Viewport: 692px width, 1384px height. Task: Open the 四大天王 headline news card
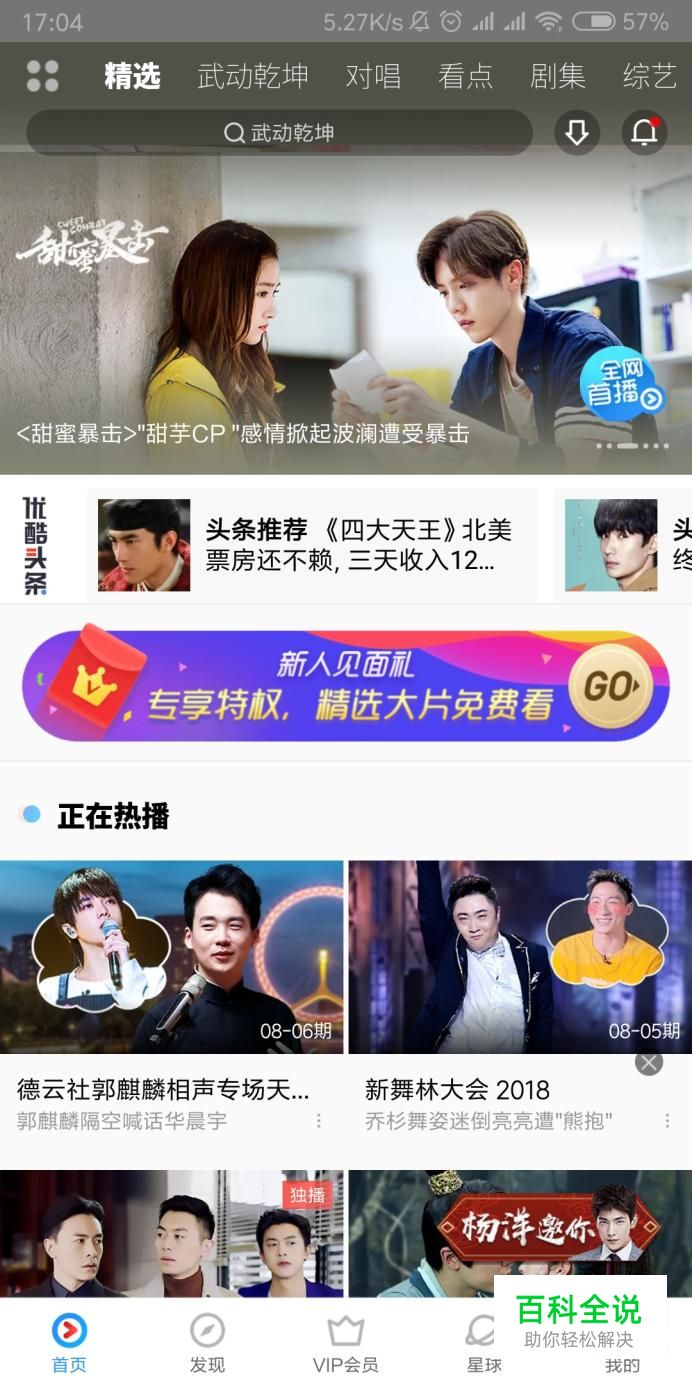tap(312, 545)
